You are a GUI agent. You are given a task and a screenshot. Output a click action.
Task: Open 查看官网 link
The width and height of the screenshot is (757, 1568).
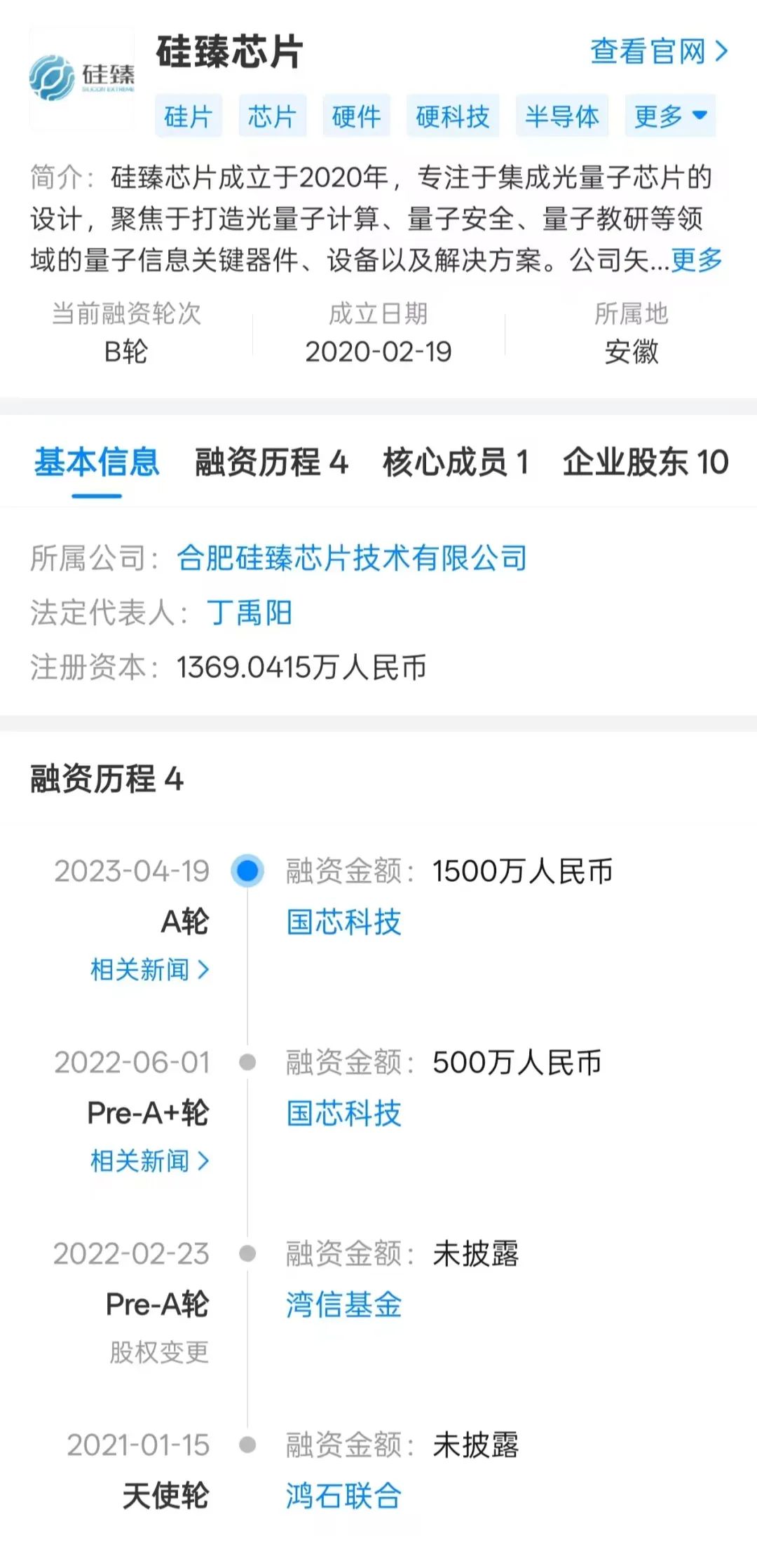pyautogui.click(x=658, y=52)
